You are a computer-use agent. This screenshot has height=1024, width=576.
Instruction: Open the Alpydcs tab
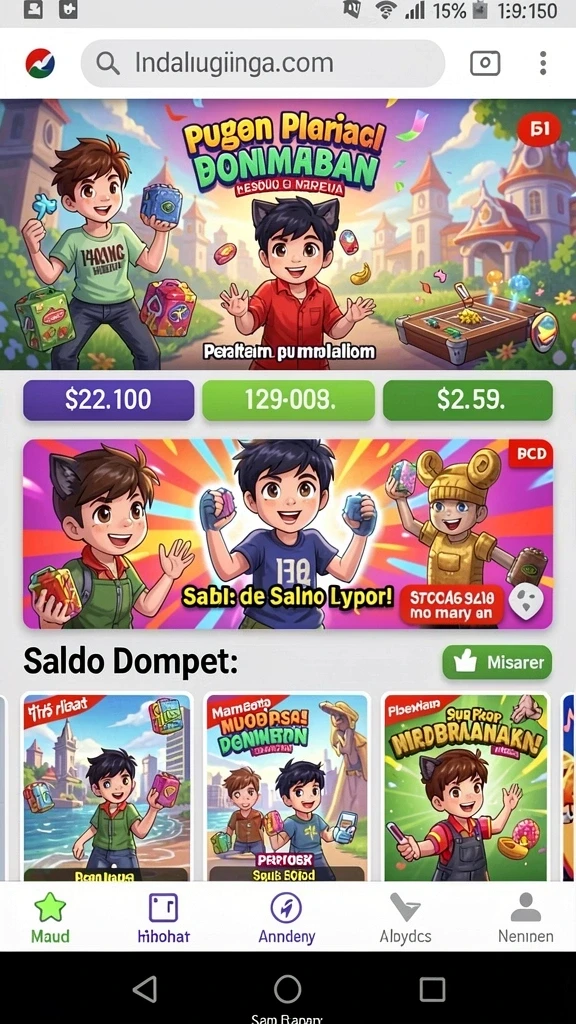(x=405, y=918)
